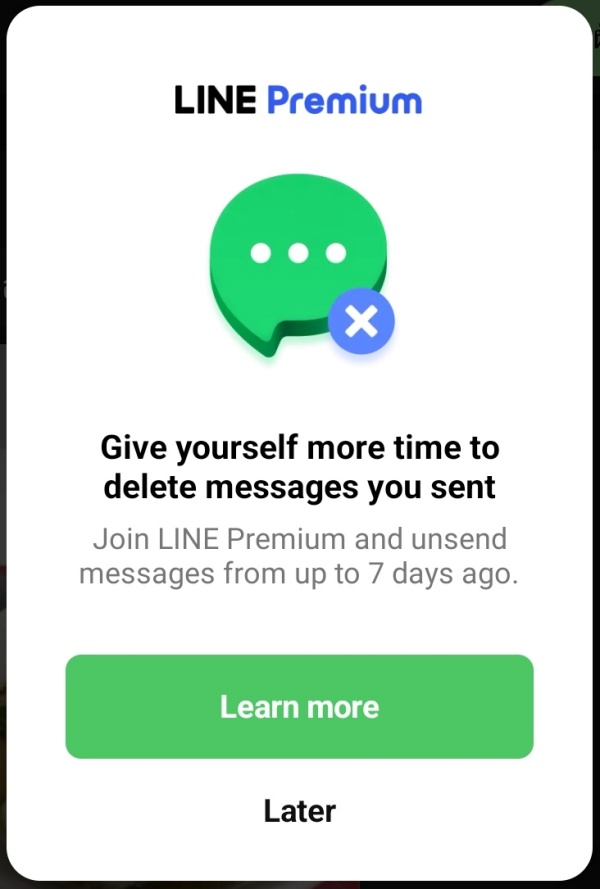Image resolution: width=600 pixels, height=889 pixels.
Task: Tap the Learn more button
Action: coord(299,707)
